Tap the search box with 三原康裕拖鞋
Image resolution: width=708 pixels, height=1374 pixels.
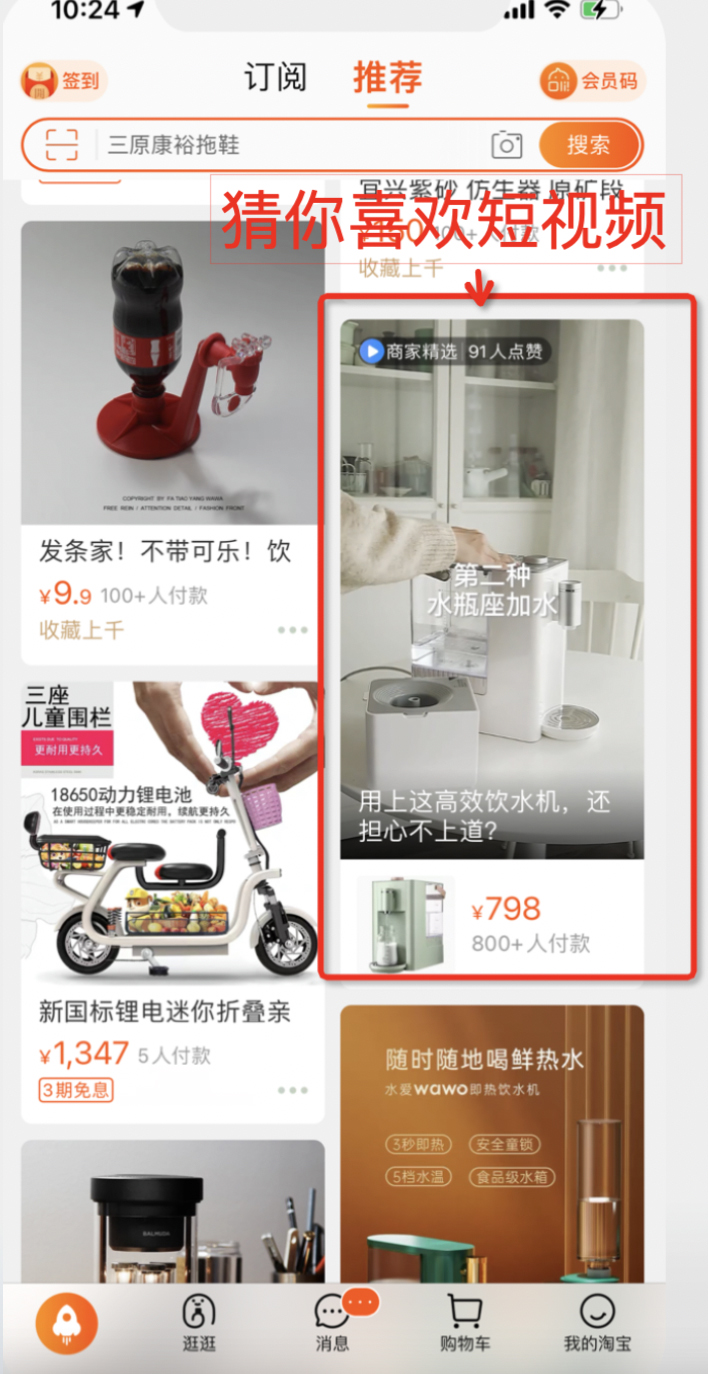(290, 146)
